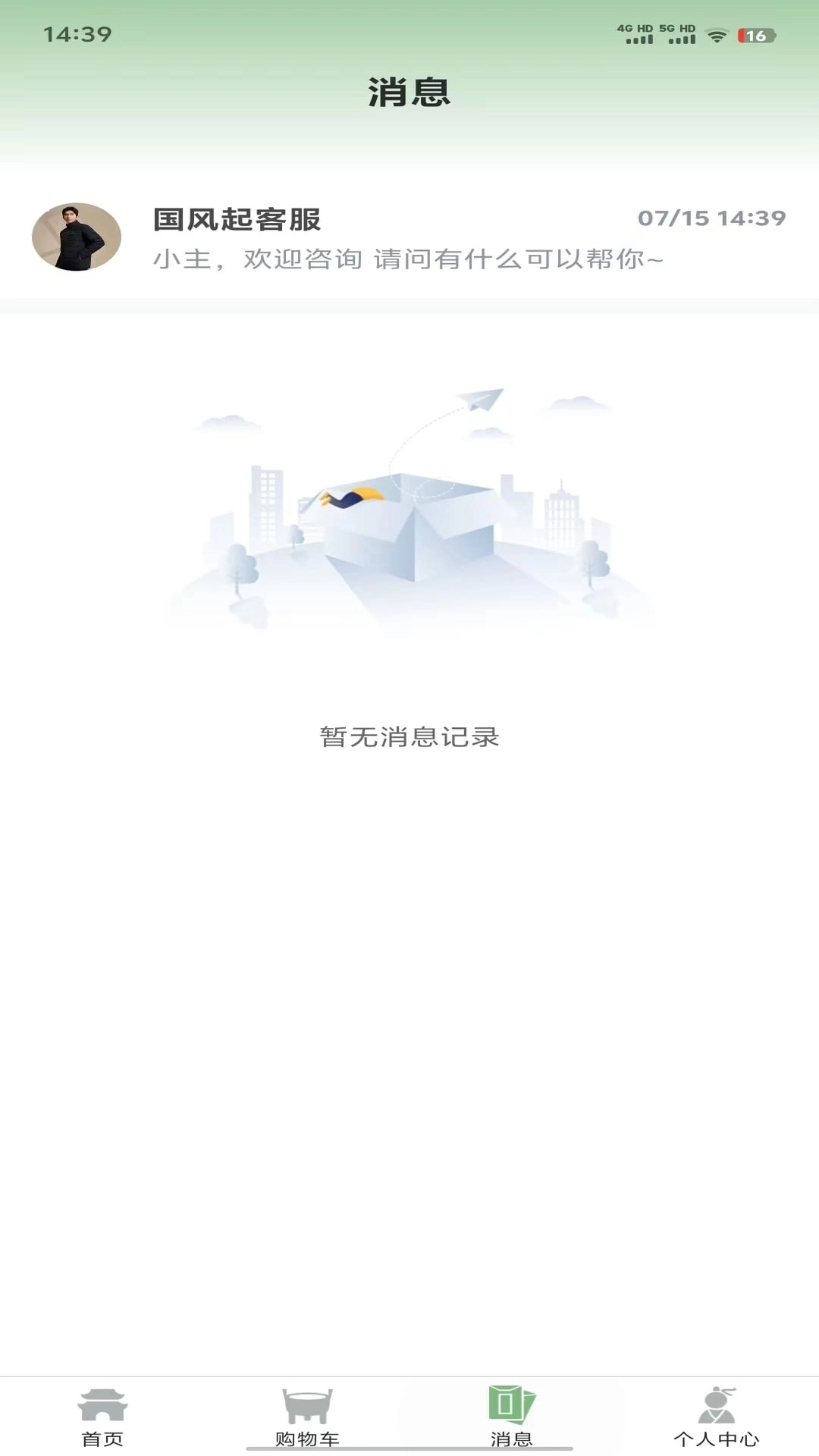Click the 消息 page title
819x1456 pixels.
pyautogui.click(x=409, y=91)
